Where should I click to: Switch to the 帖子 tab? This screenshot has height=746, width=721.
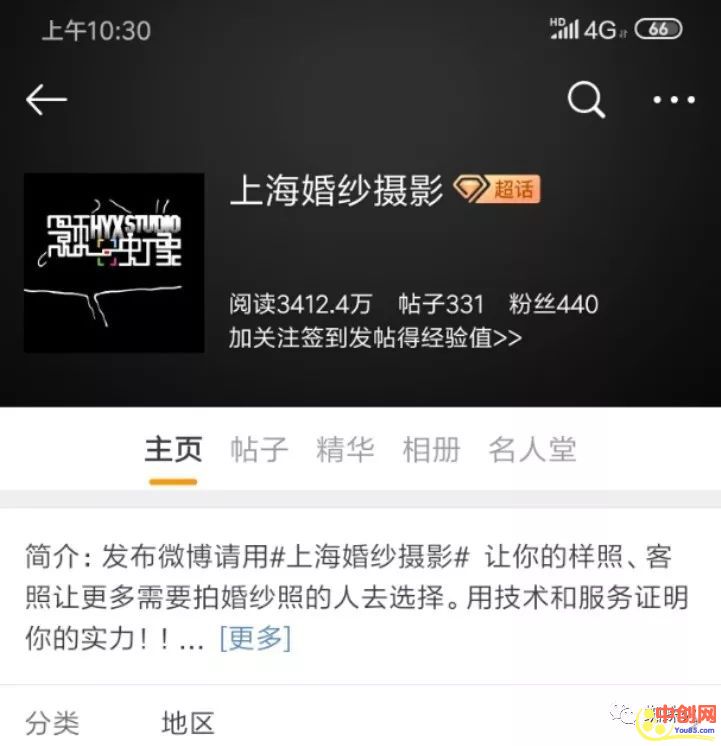coord(259,450)
